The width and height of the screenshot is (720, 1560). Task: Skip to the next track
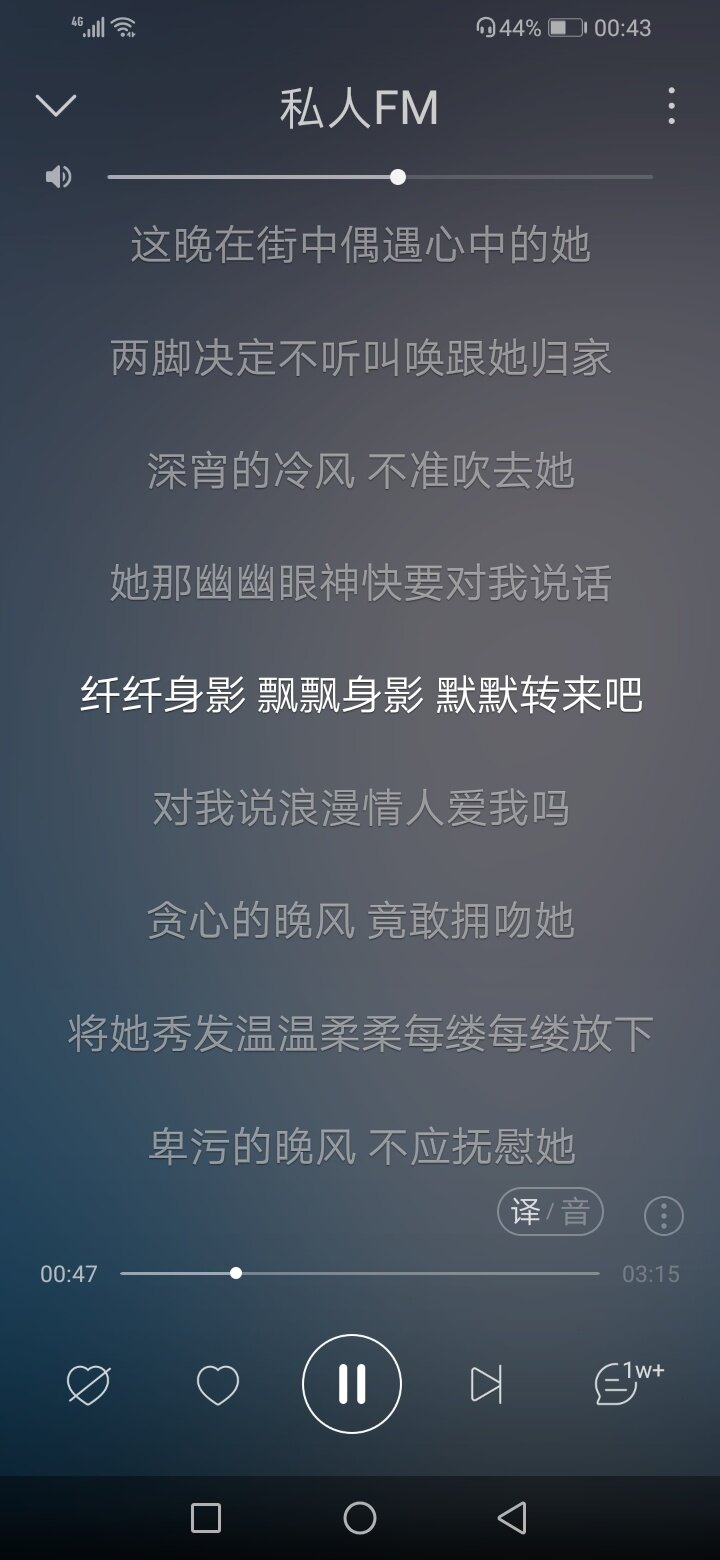click(486, 1385)
